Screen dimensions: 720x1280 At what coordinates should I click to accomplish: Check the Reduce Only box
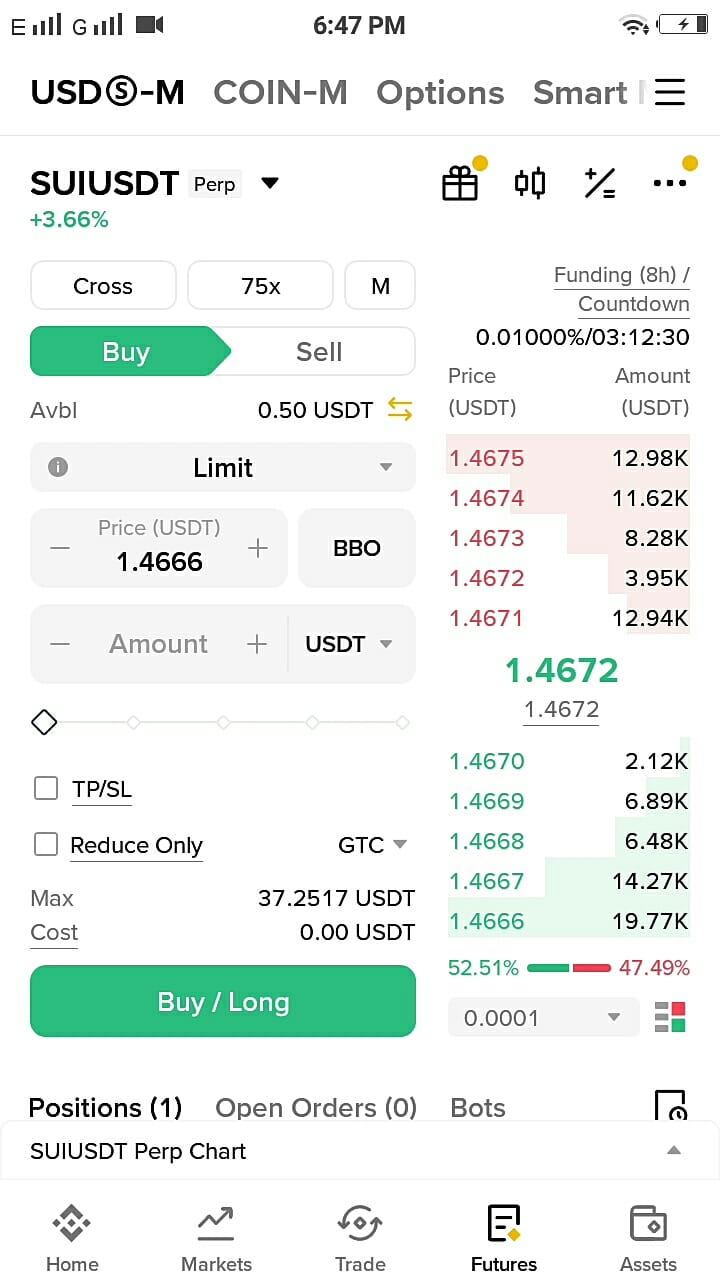tap(46, 844)
